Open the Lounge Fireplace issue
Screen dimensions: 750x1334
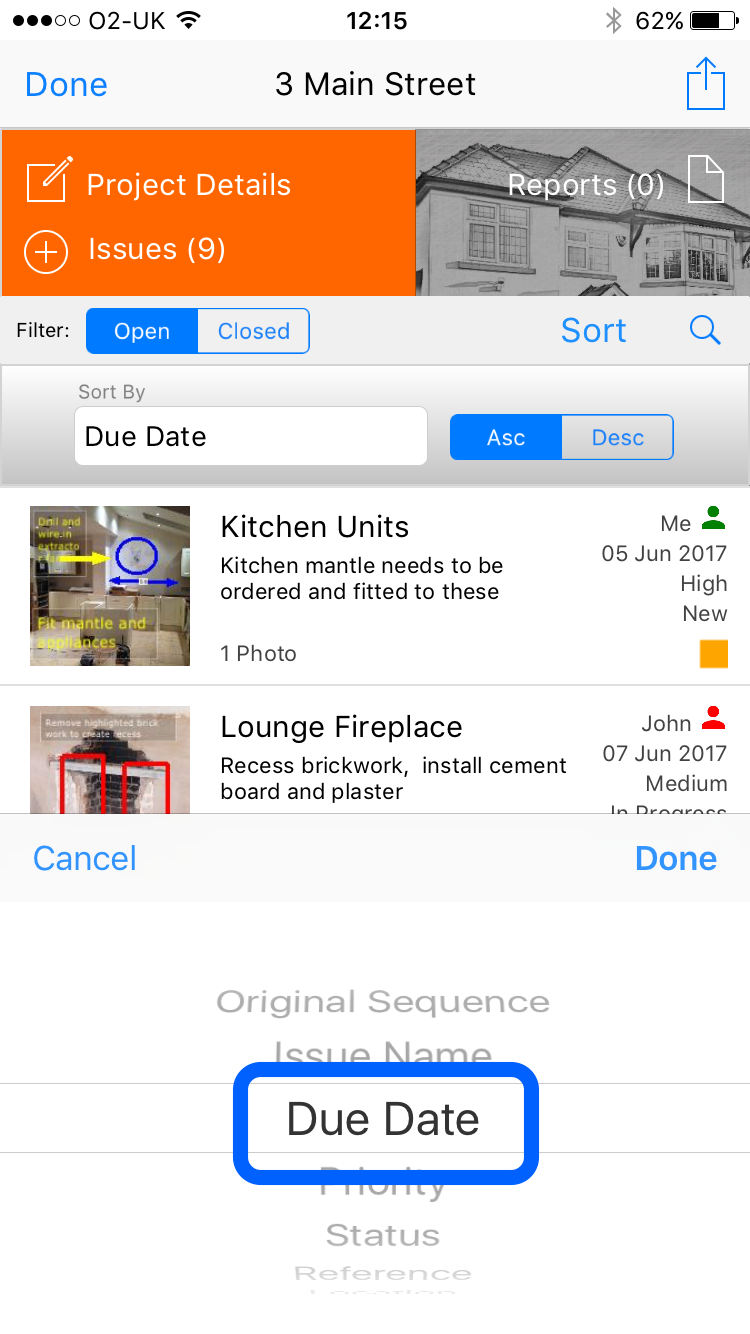375,750
